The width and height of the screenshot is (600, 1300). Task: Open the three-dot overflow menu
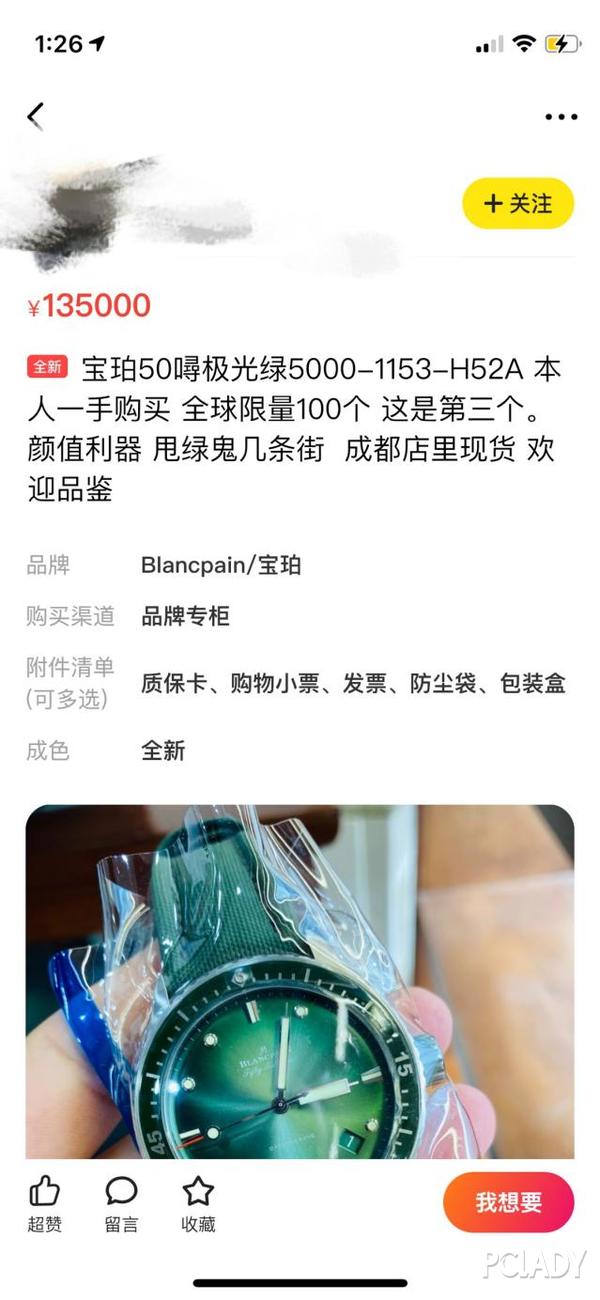point(561,117)
